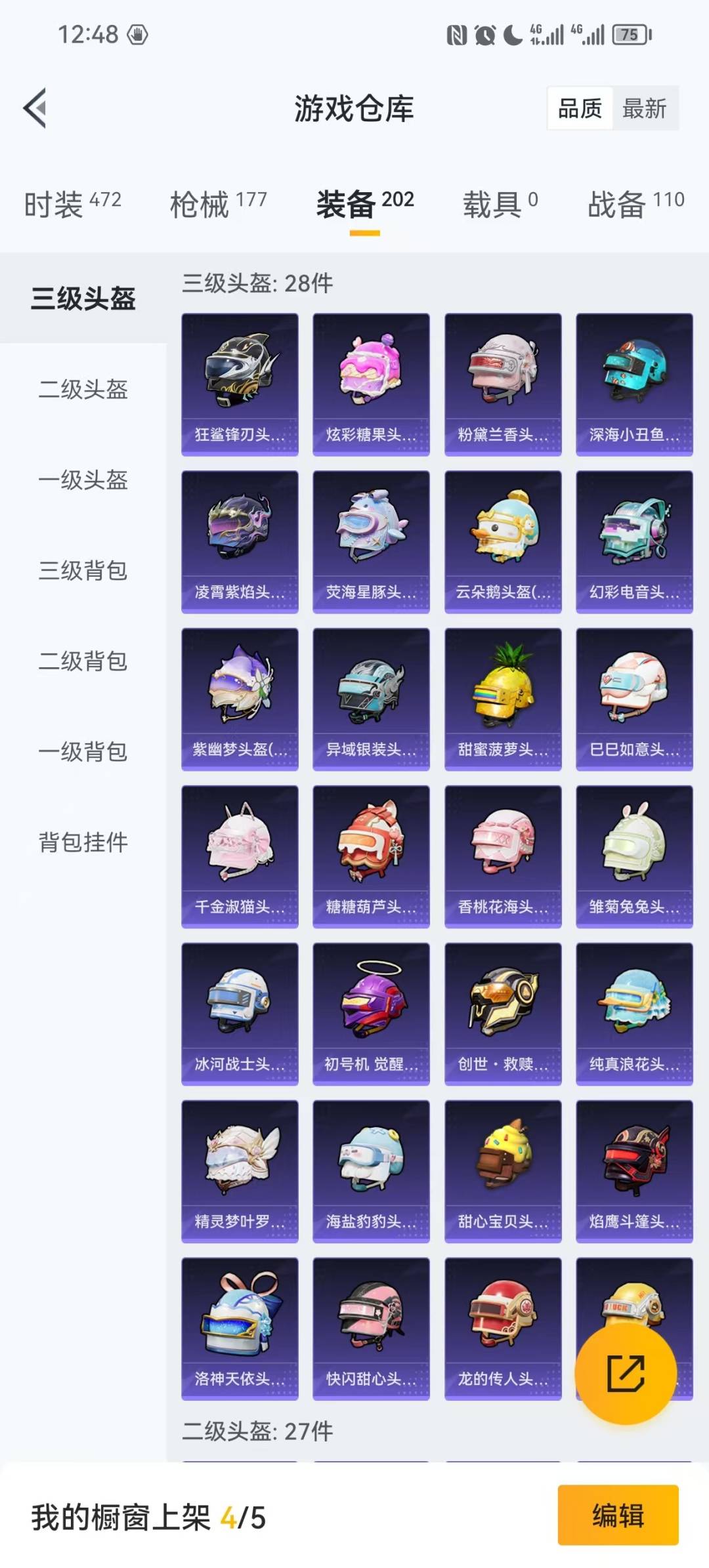Open the 背包挂件 category
This screenshot has width=709, height=1568.
[x=83, y=842]
